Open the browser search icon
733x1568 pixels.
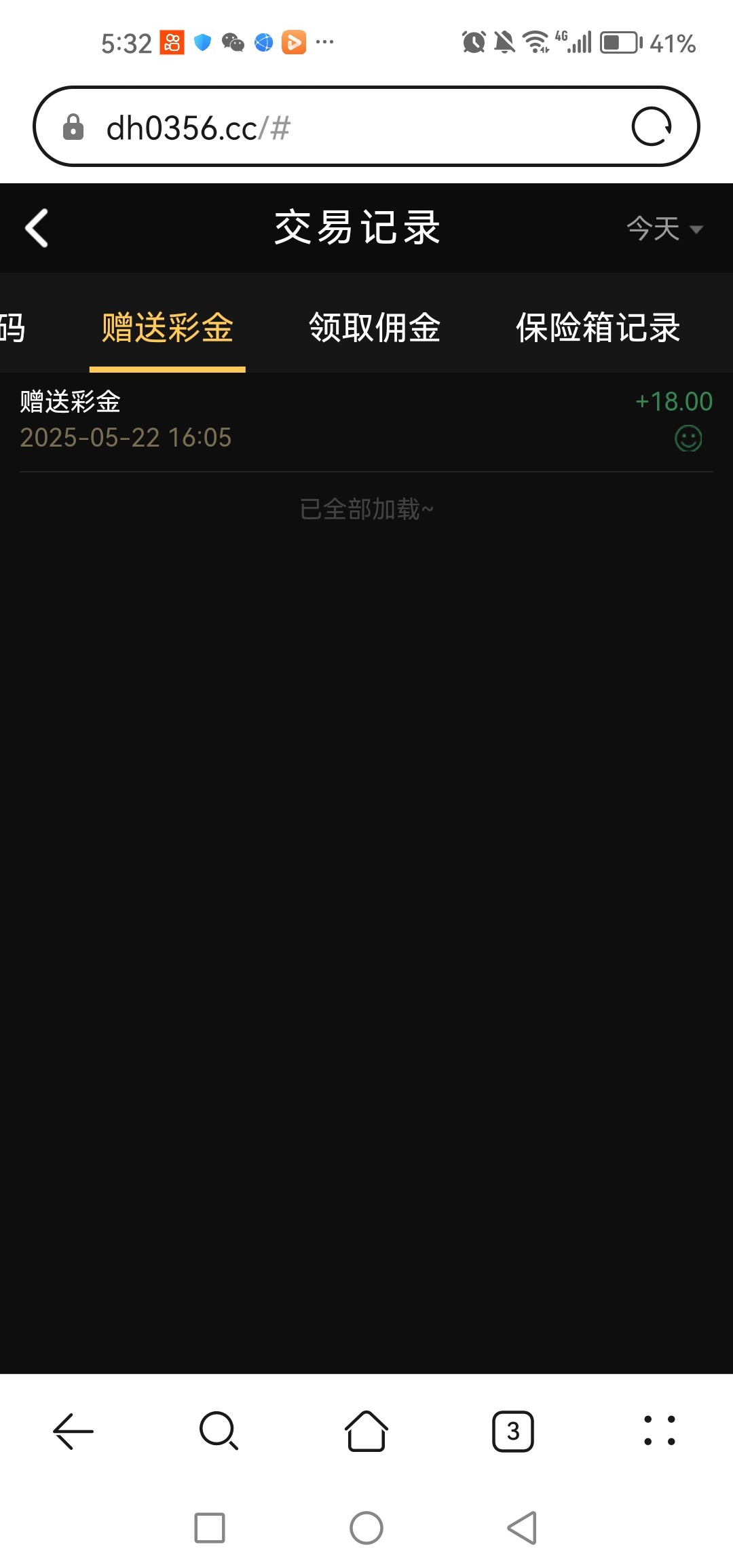(219, 1431)
